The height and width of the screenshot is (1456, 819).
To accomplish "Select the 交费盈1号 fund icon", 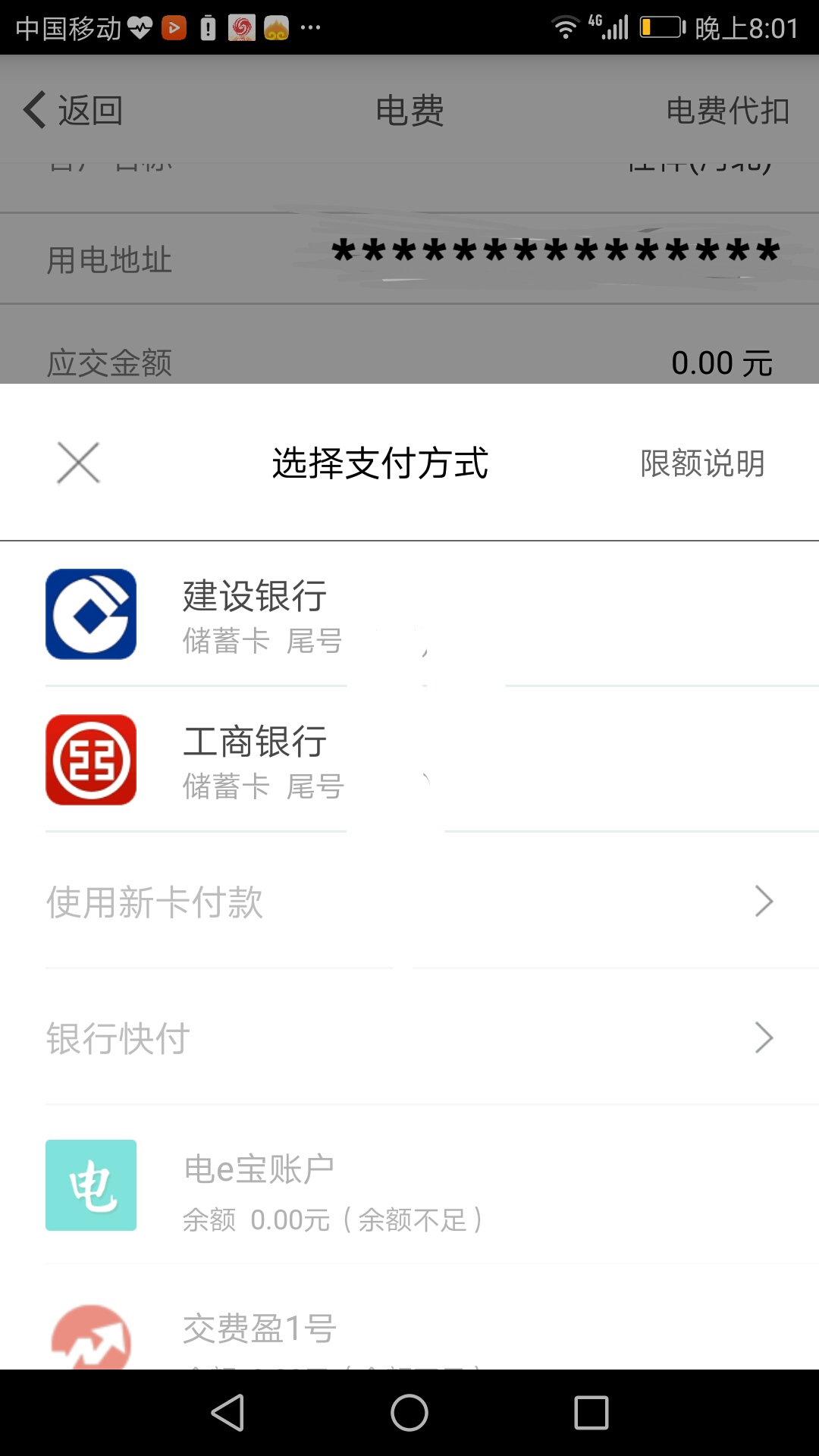I will [x=90, y=1341].
